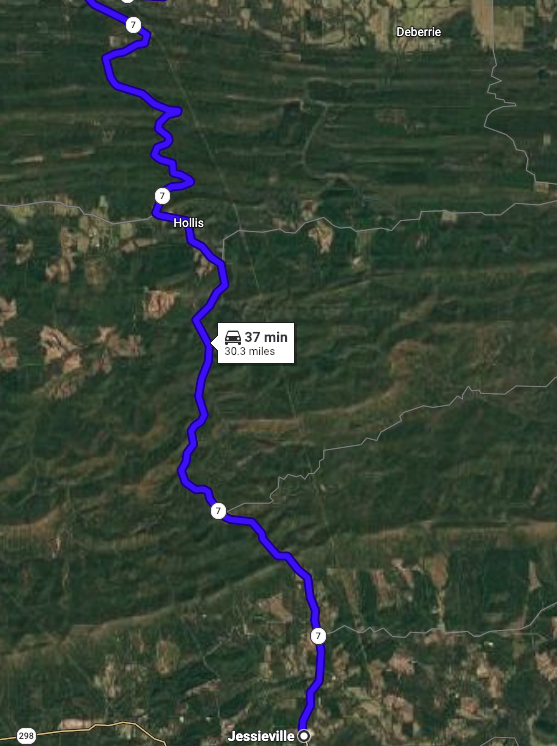Tap the 37 min route callout

[x=255, y=343]
